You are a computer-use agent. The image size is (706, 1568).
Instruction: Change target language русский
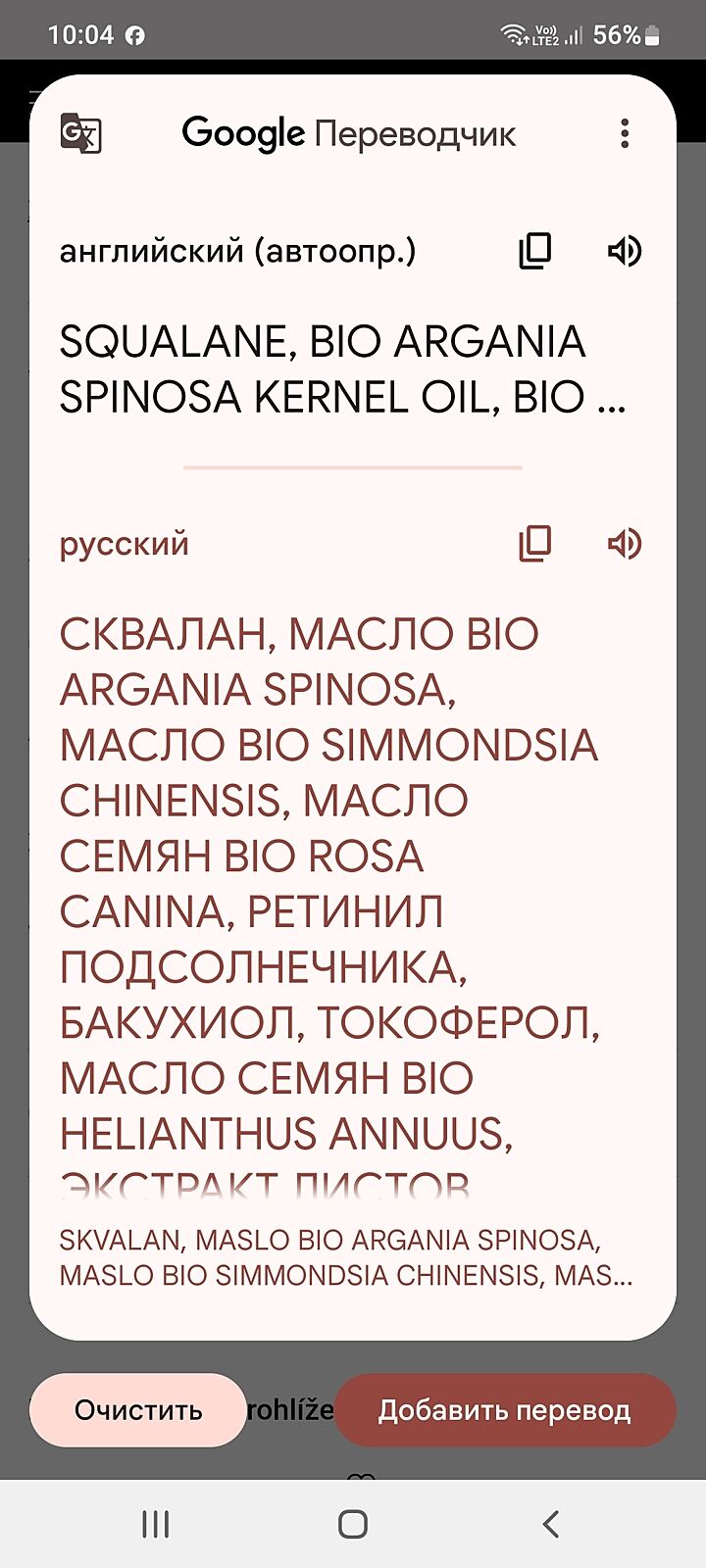tap(124, 544)
